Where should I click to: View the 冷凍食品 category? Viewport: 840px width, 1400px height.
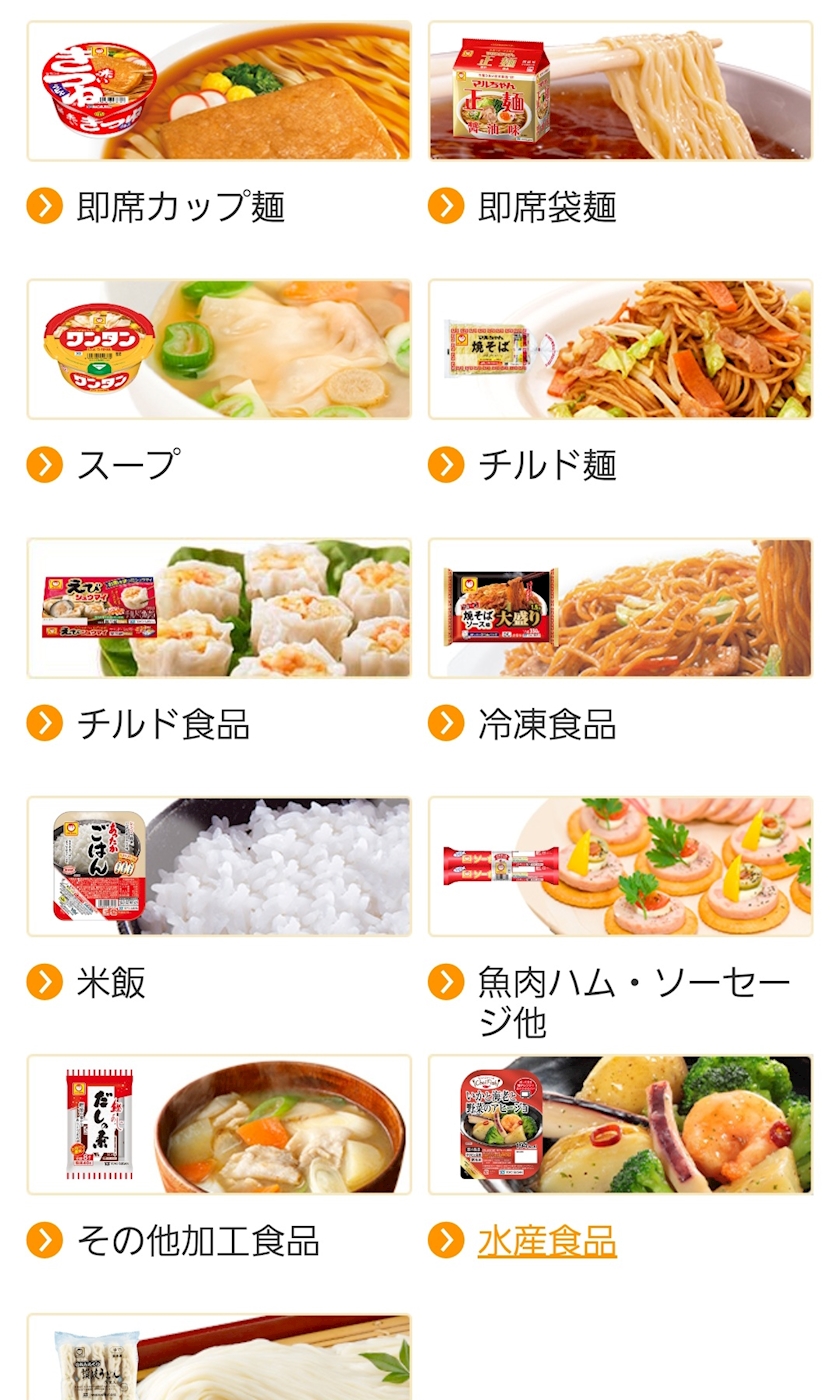pyautogui.click(x=547, y=724)
